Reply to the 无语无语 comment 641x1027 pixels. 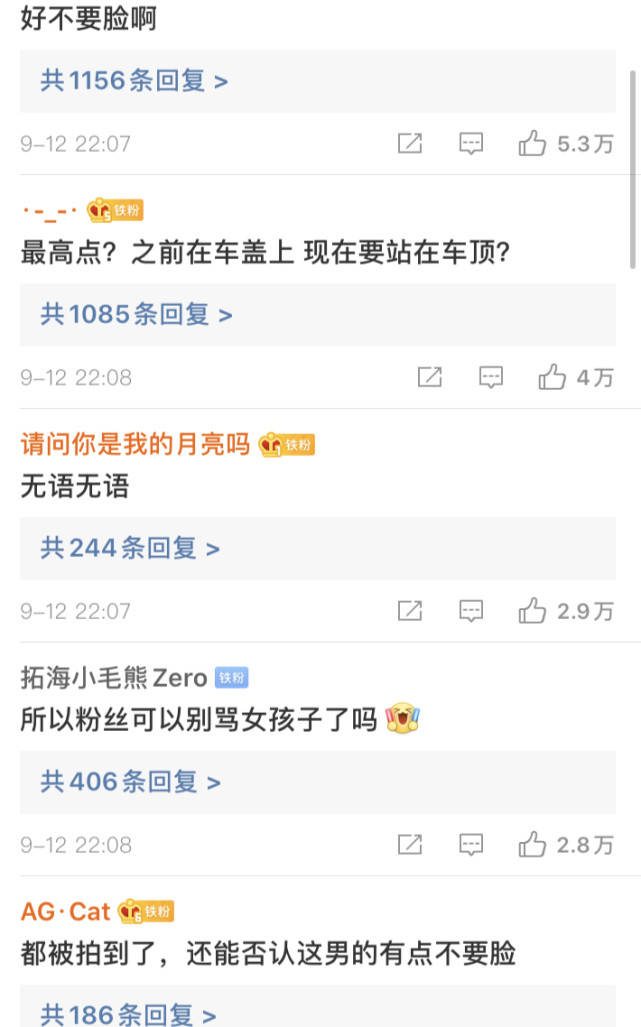(471, 610)
